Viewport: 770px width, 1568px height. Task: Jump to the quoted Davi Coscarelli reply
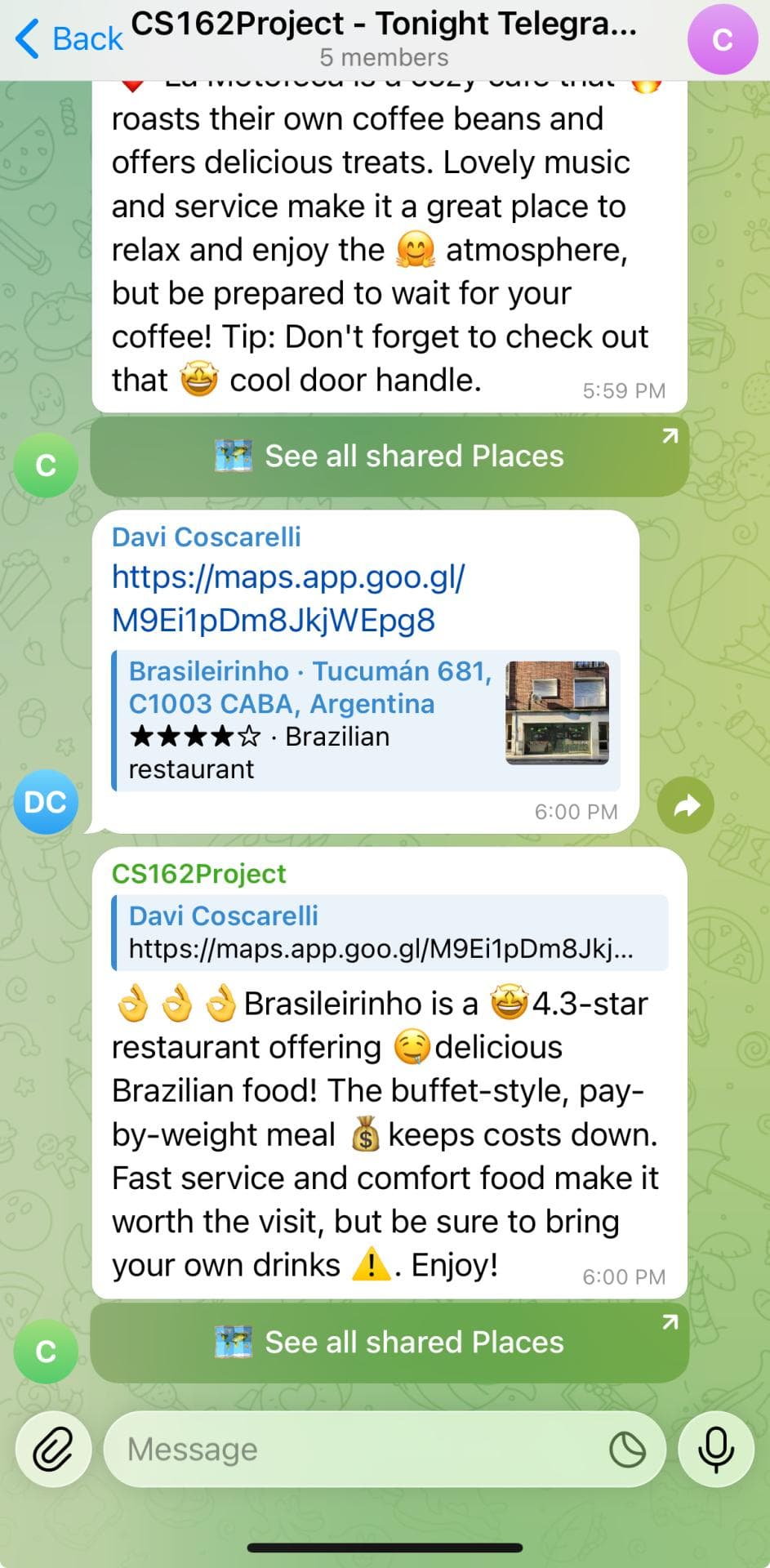click(389, 933)
